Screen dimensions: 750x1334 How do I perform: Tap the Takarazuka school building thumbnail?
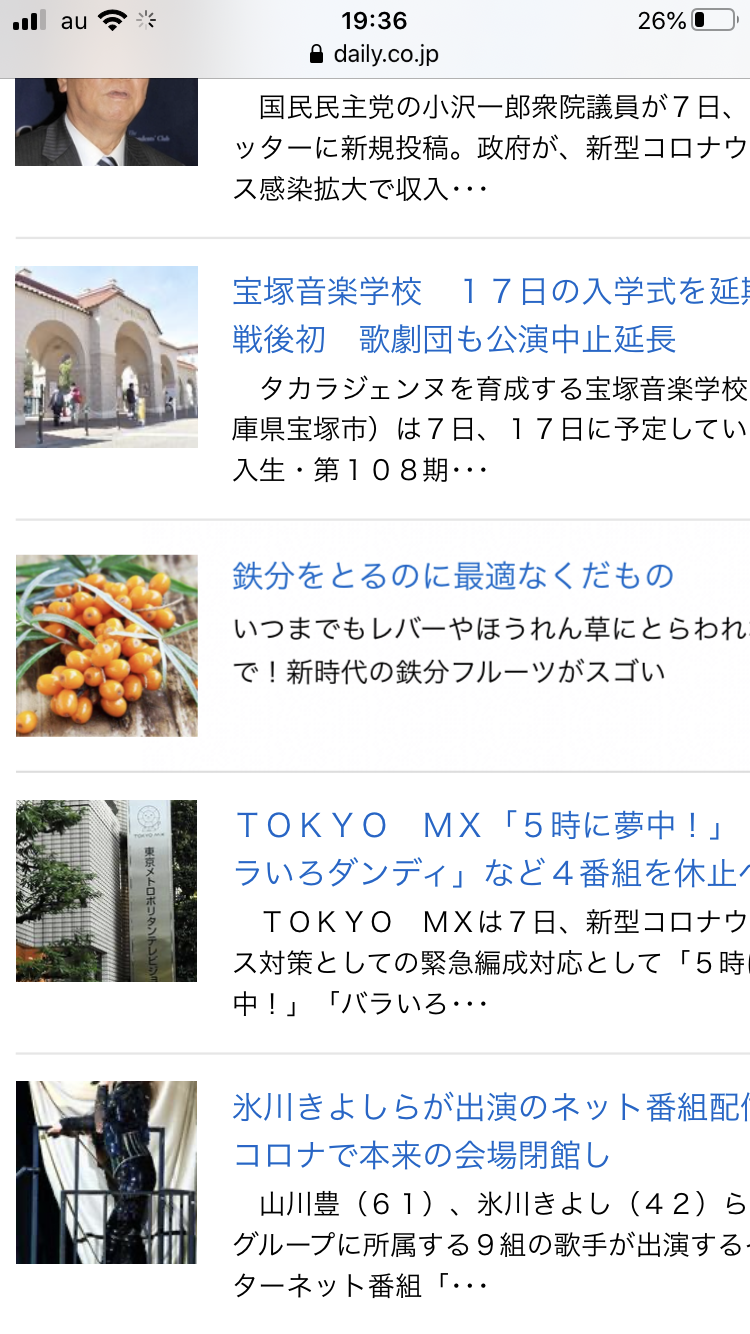pyautogui.click(x=107, y=357)
